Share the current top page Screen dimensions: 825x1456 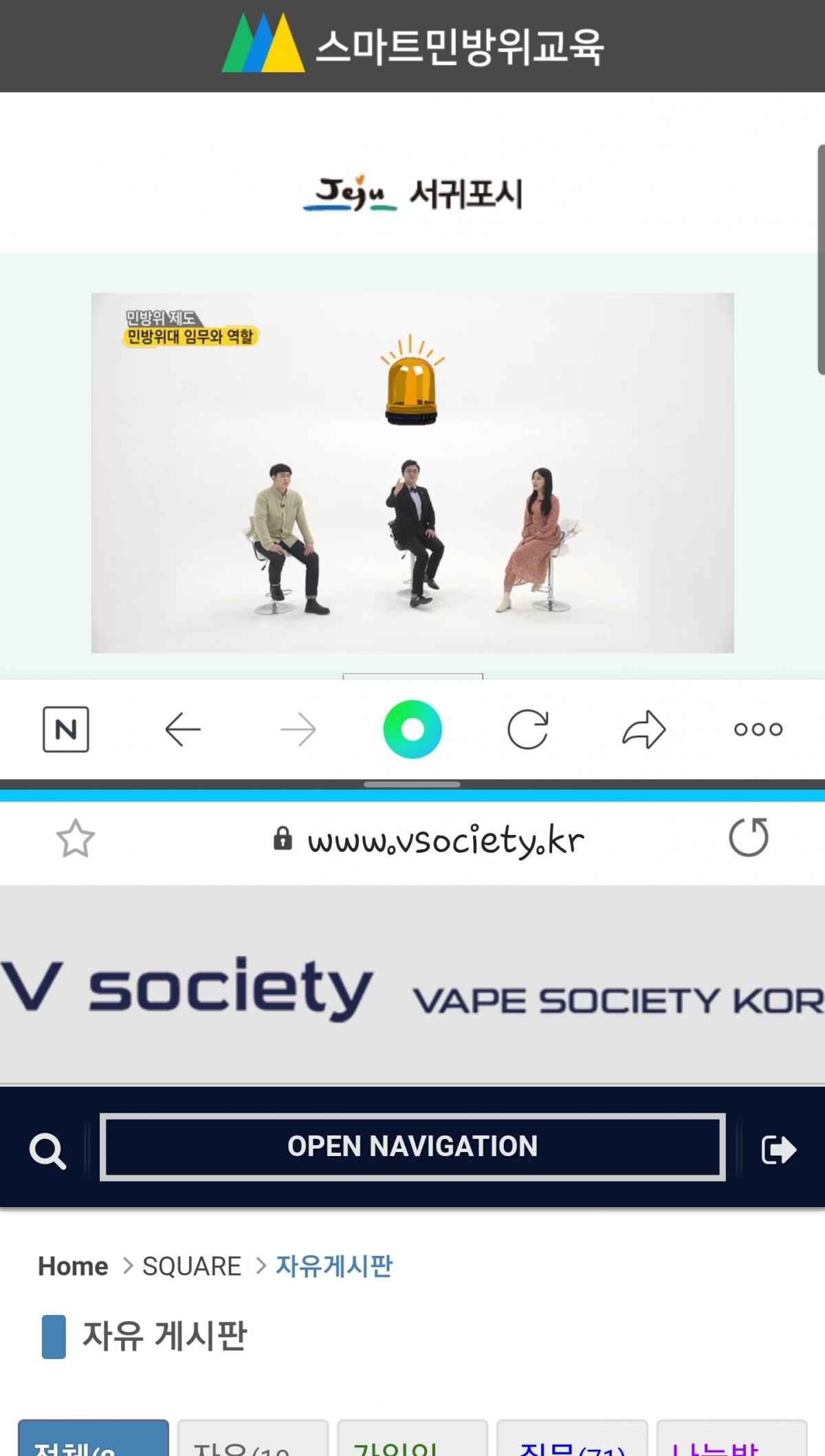pos(643,729)
